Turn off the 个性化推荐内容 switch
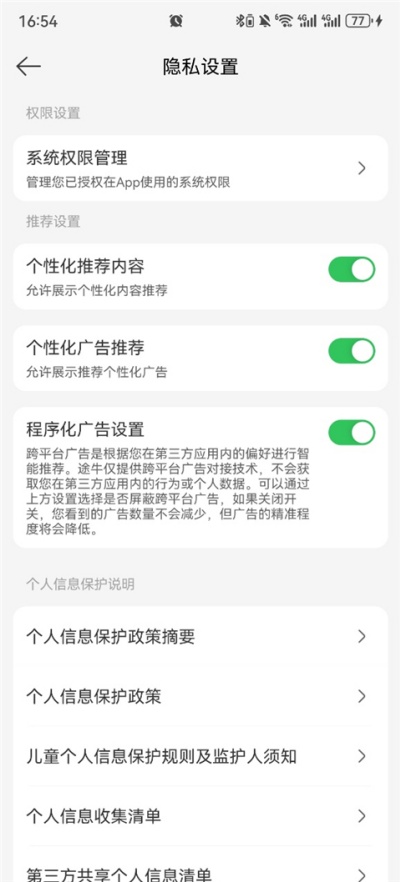The width and height of the screenshot is (400, 882). pyautogui.click(x=352, y=269)
